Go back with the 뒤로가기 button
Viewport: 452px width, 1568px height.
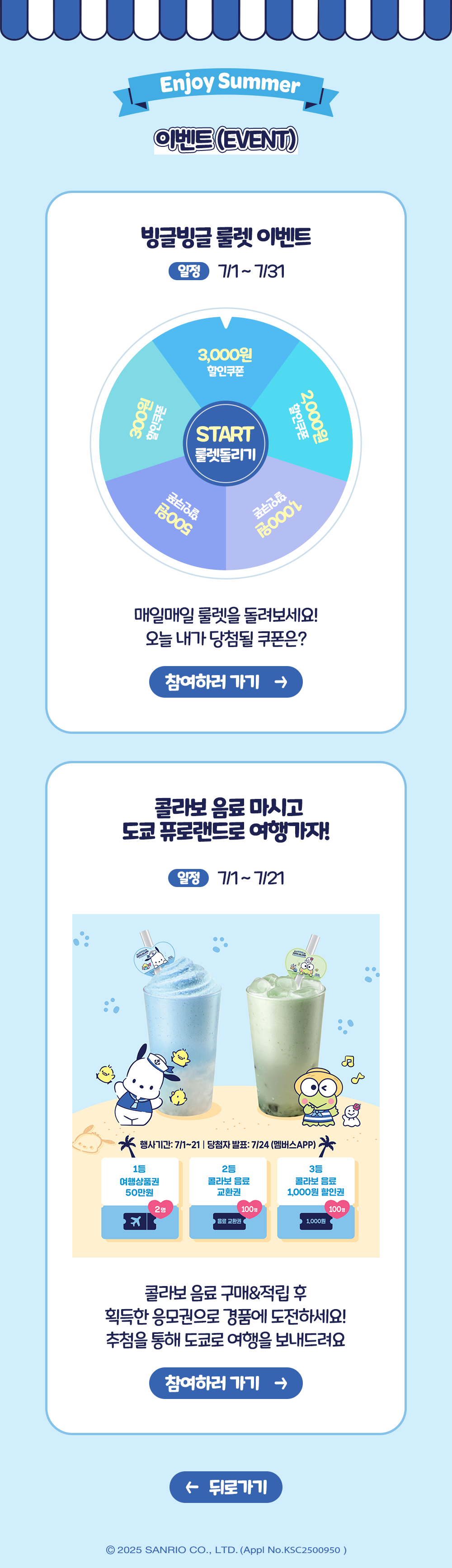pos(226,1487)
